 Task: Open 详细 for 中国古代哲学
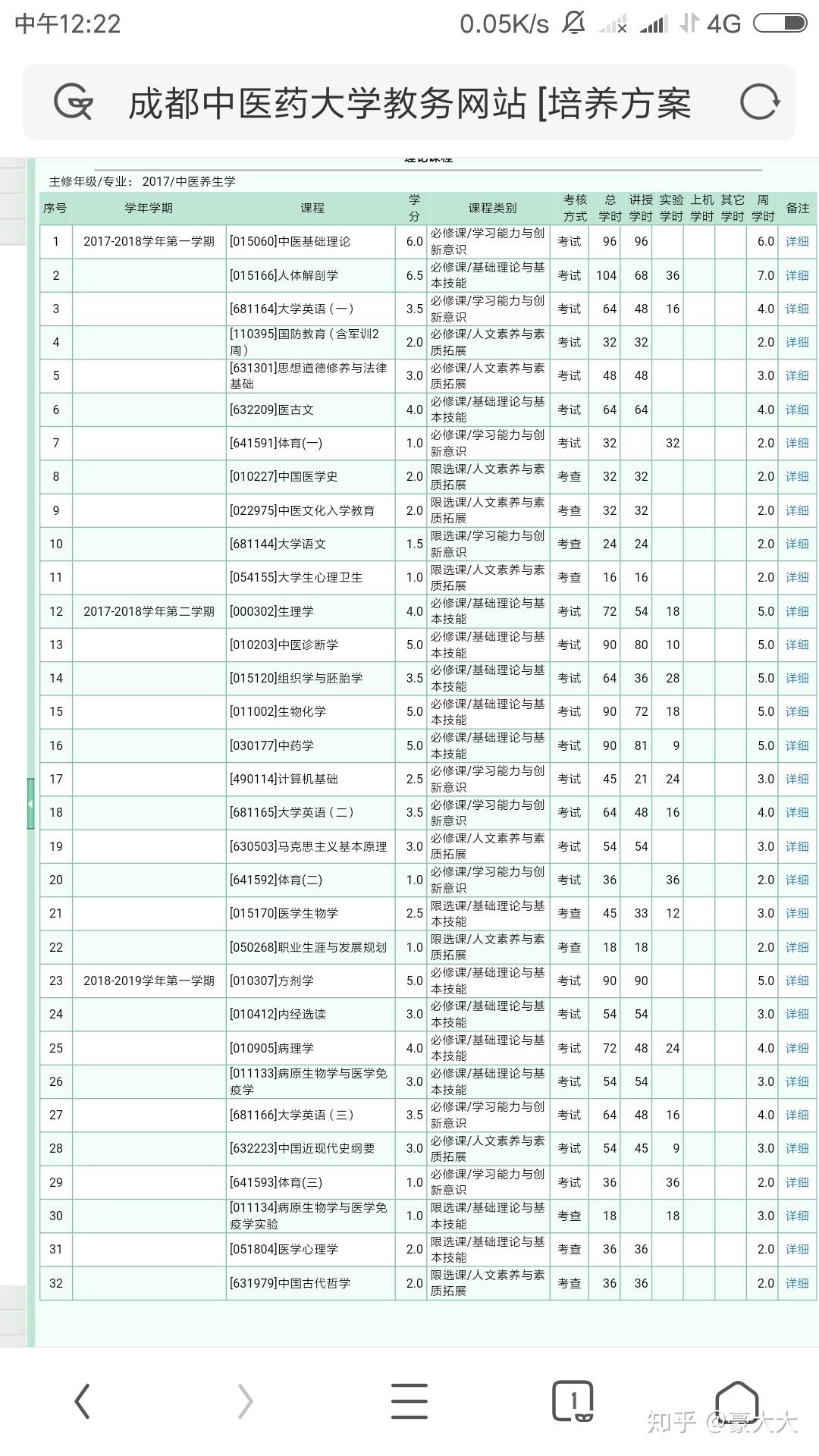click(x=796, y=1283)
